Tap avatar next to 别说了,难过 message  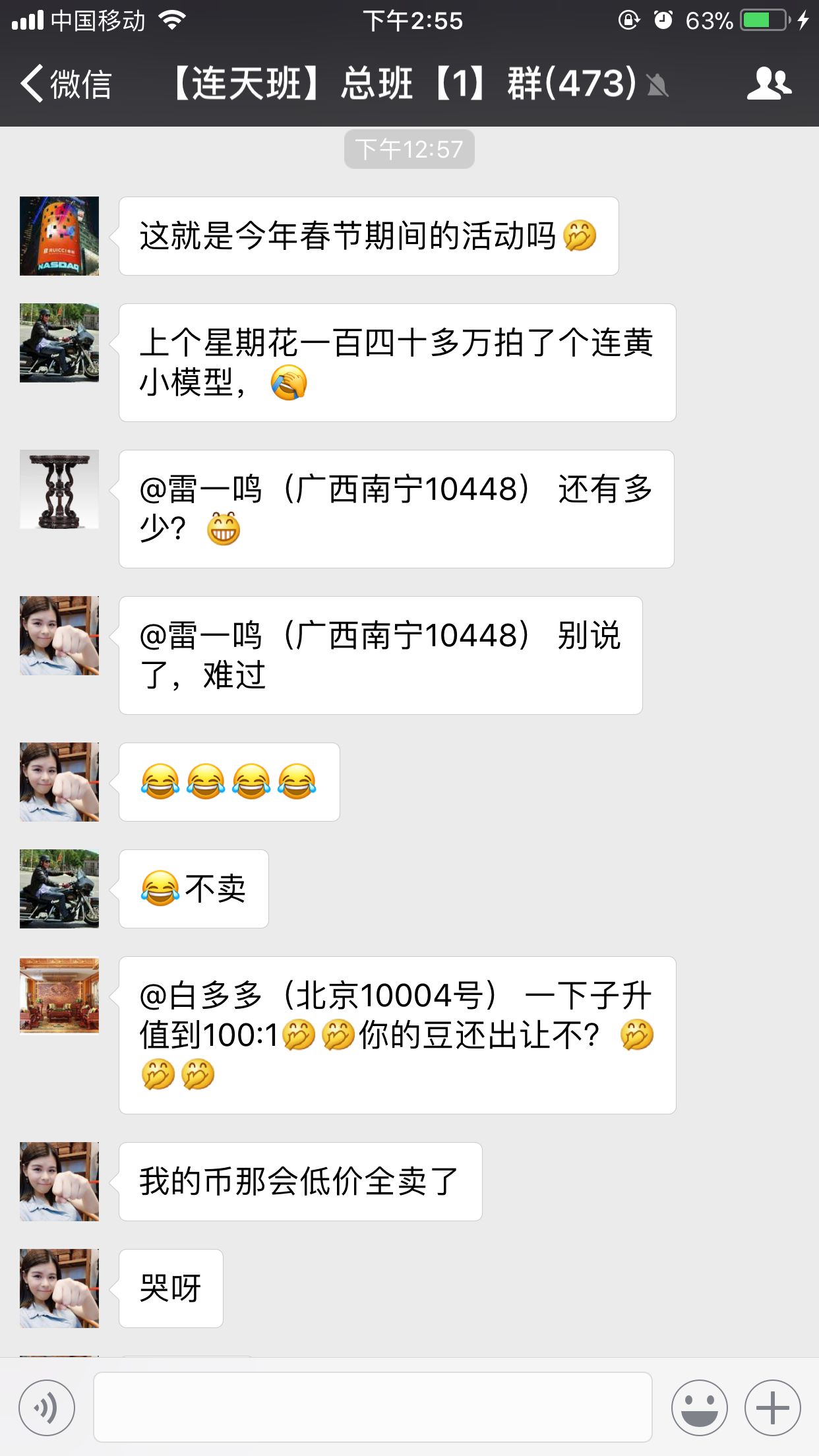59,636
